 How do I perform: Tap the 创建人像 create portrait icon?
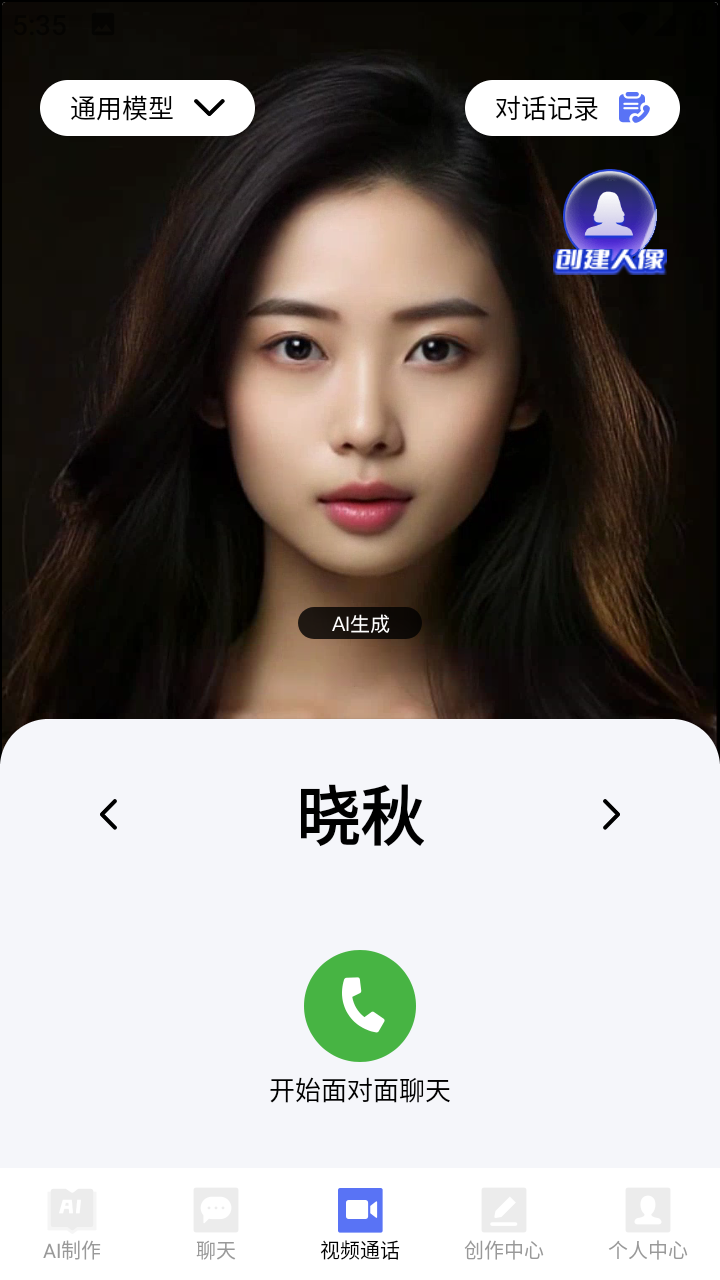(610, 223)
